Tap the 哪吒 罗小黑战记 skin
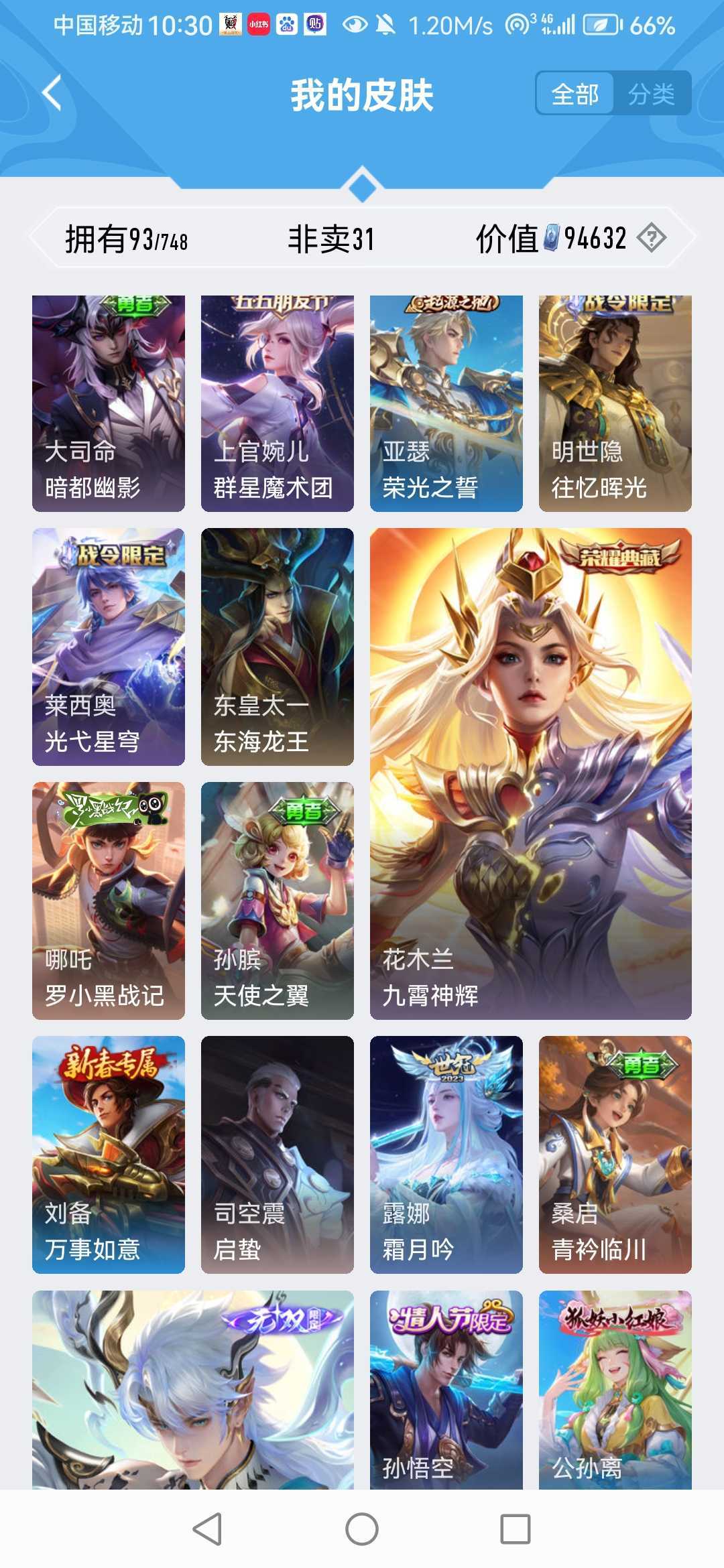This screenshot has height=1568, width=724. pos(109,901)
